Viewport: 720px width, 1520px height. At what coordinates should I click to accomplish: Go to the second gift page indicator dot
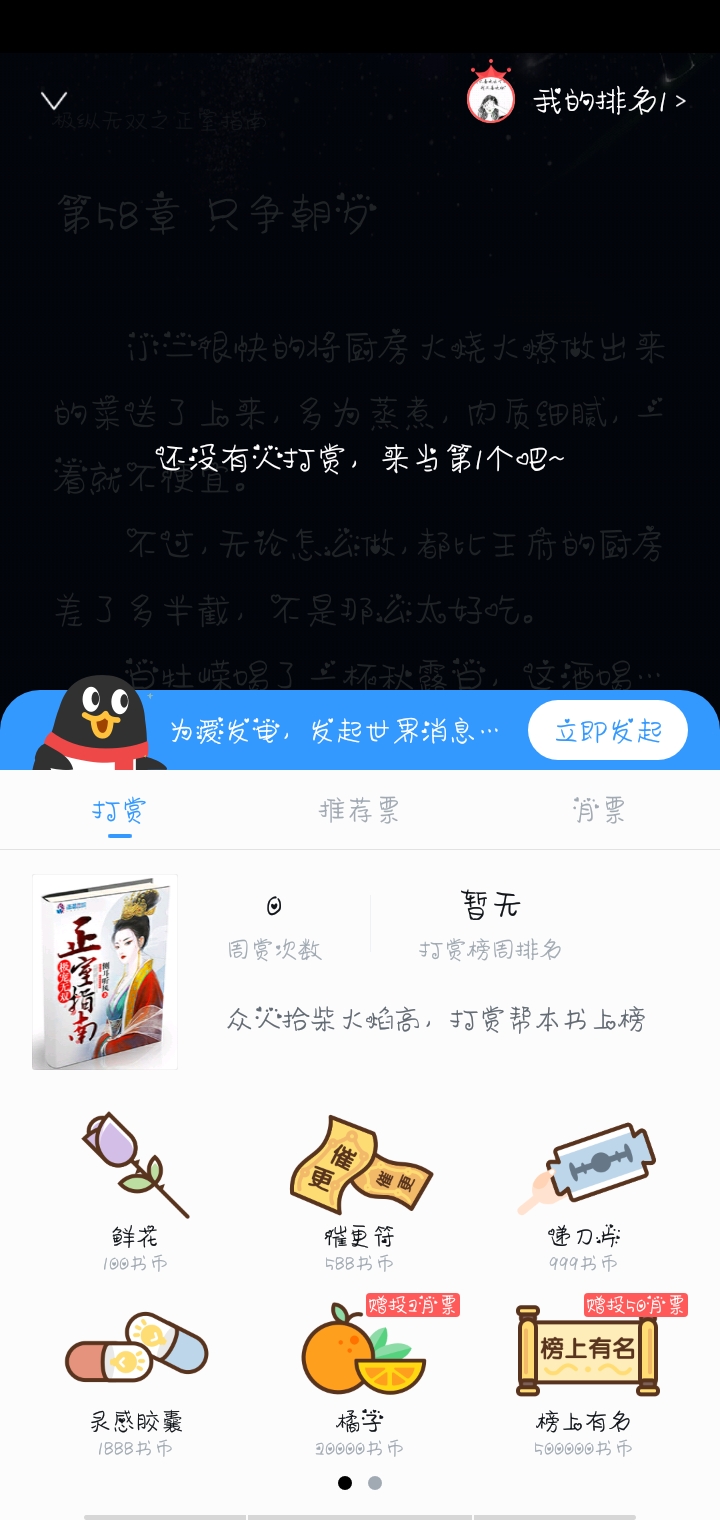pyautogui.click(x=375, y=1483)
